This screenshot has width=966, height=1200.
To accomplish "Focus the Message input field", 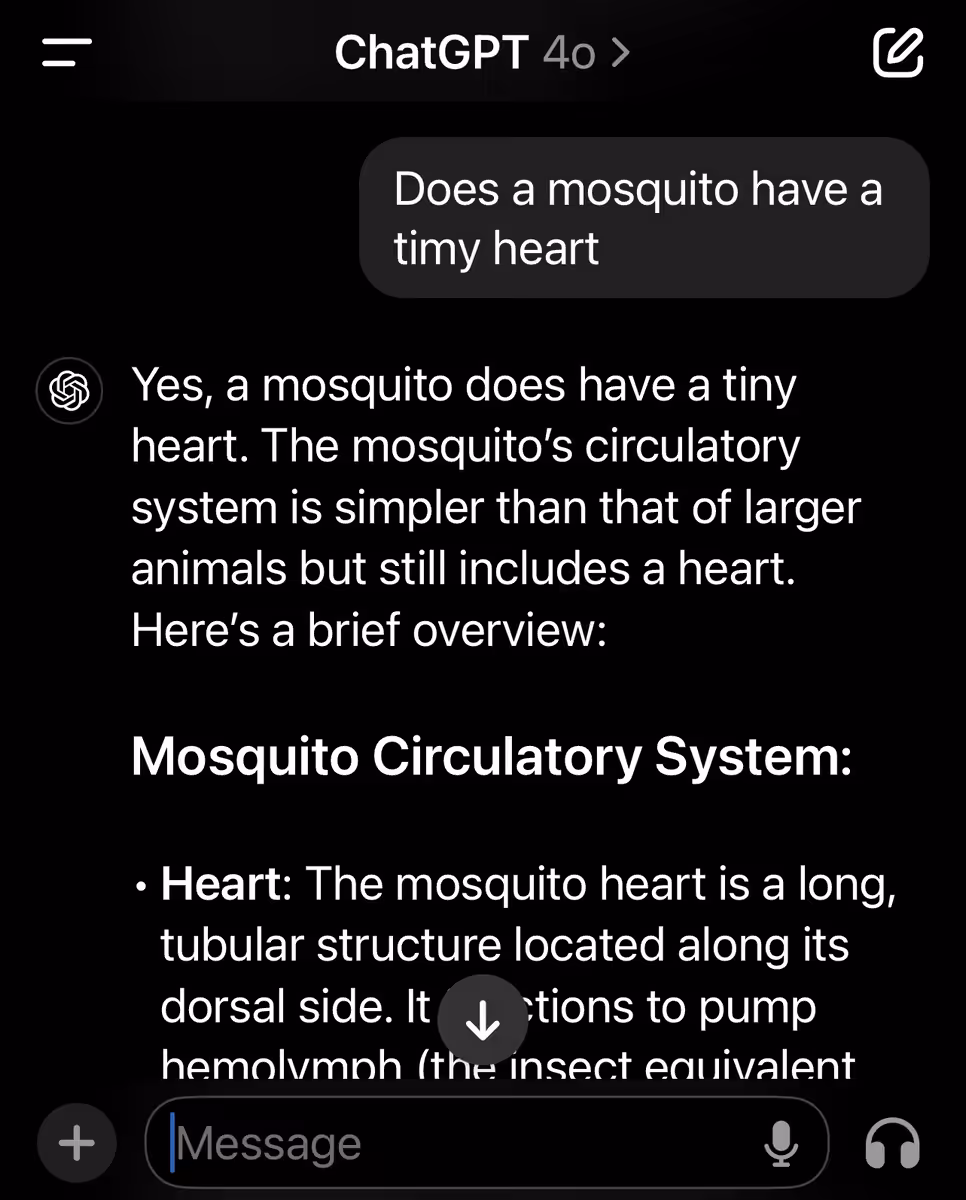I will coord(487,1143).
